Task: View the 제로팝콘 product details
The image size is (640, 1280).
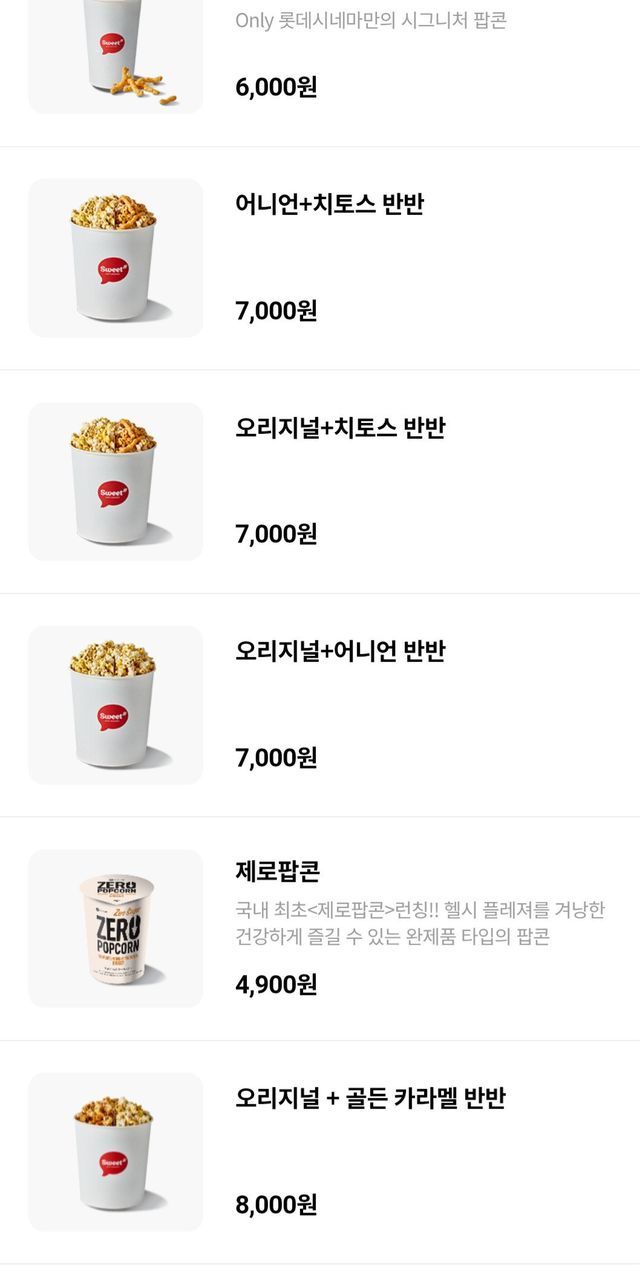Action: (278, 871)
